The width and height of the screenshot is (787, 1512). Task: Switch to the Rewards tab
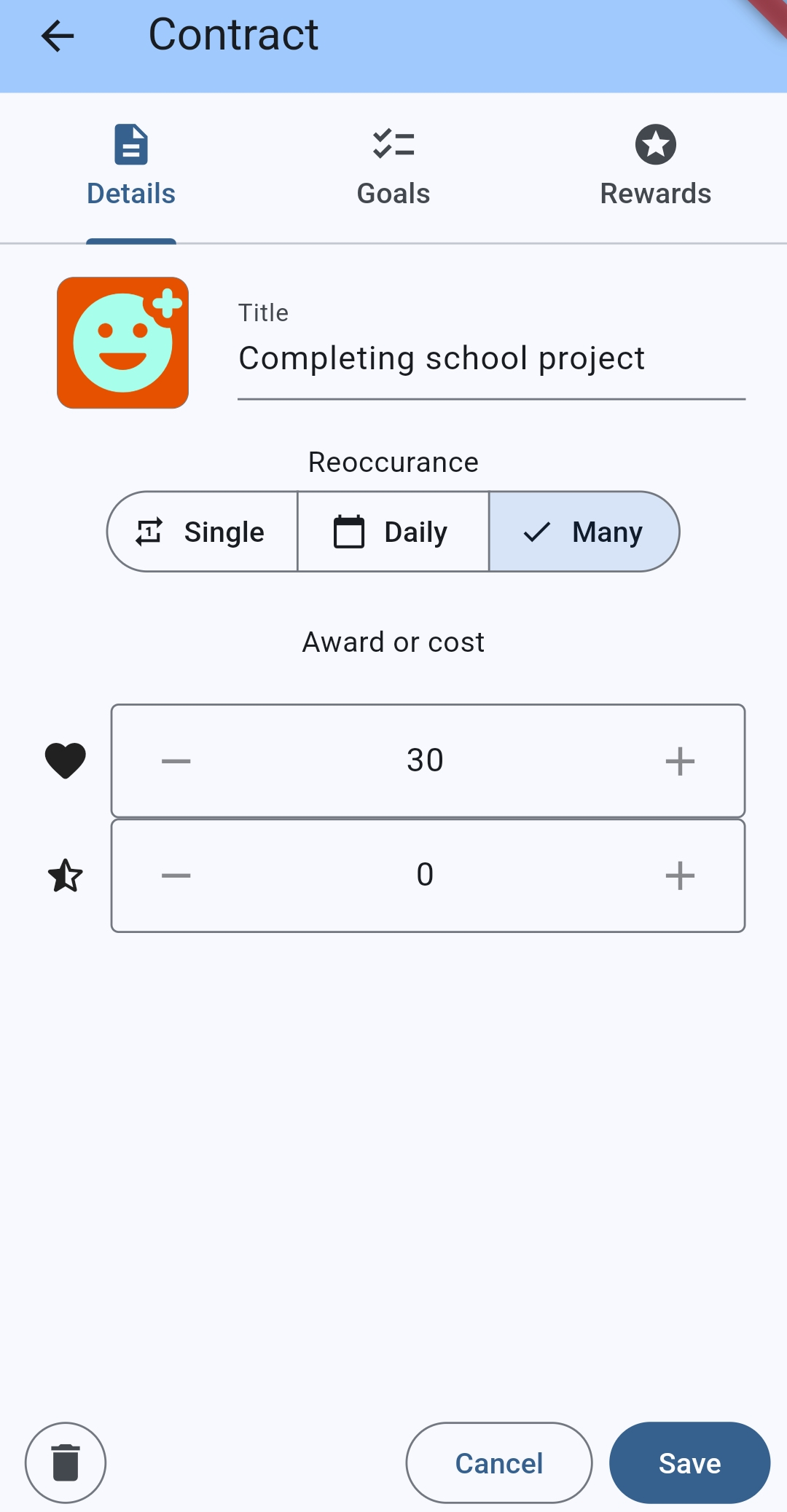655,168
